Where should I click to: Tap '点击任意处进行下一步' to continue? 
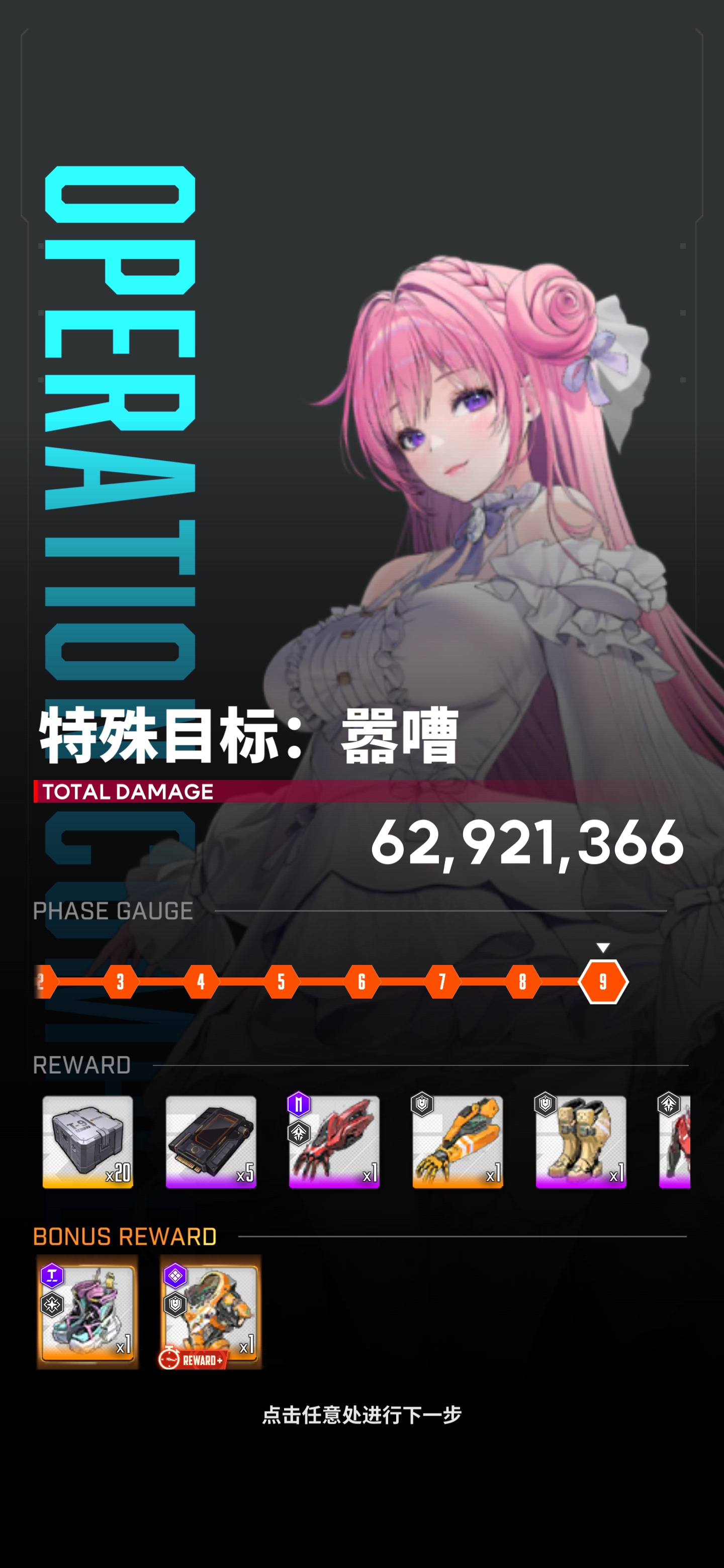pyautogui.click(x=361, y=1414)
